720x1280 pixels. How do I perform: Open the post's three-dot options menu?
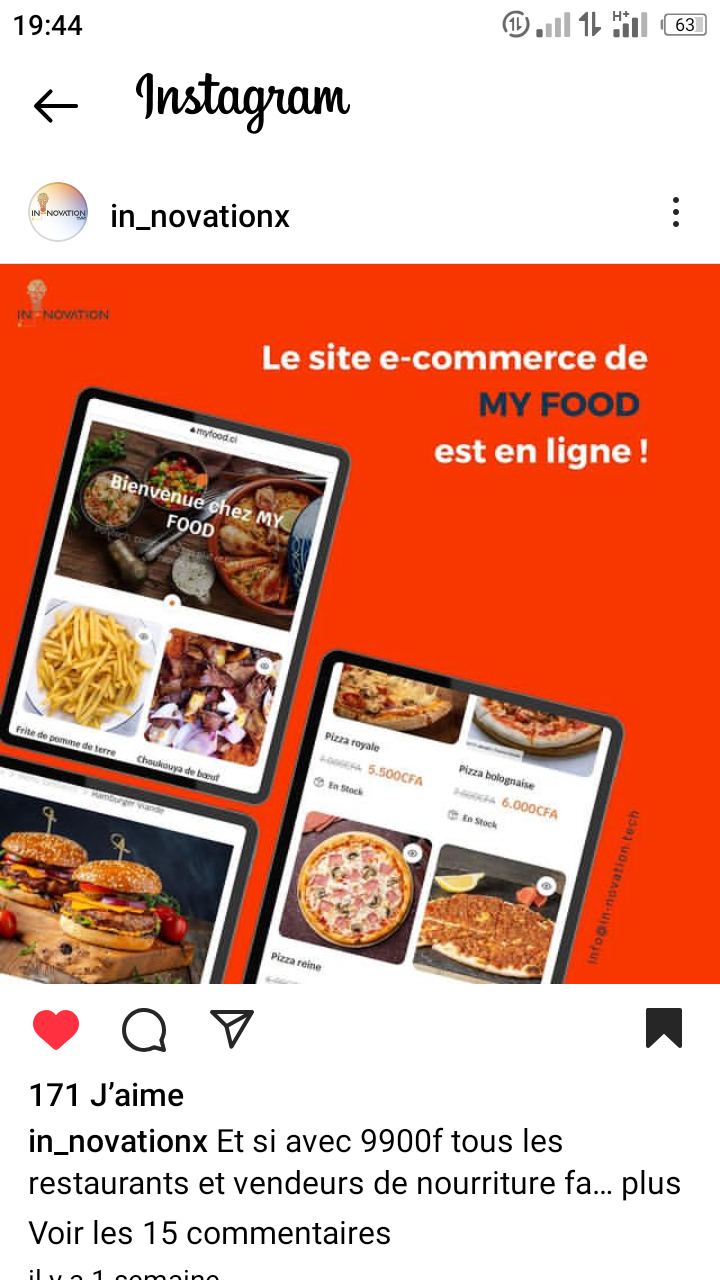click(676, 212)
